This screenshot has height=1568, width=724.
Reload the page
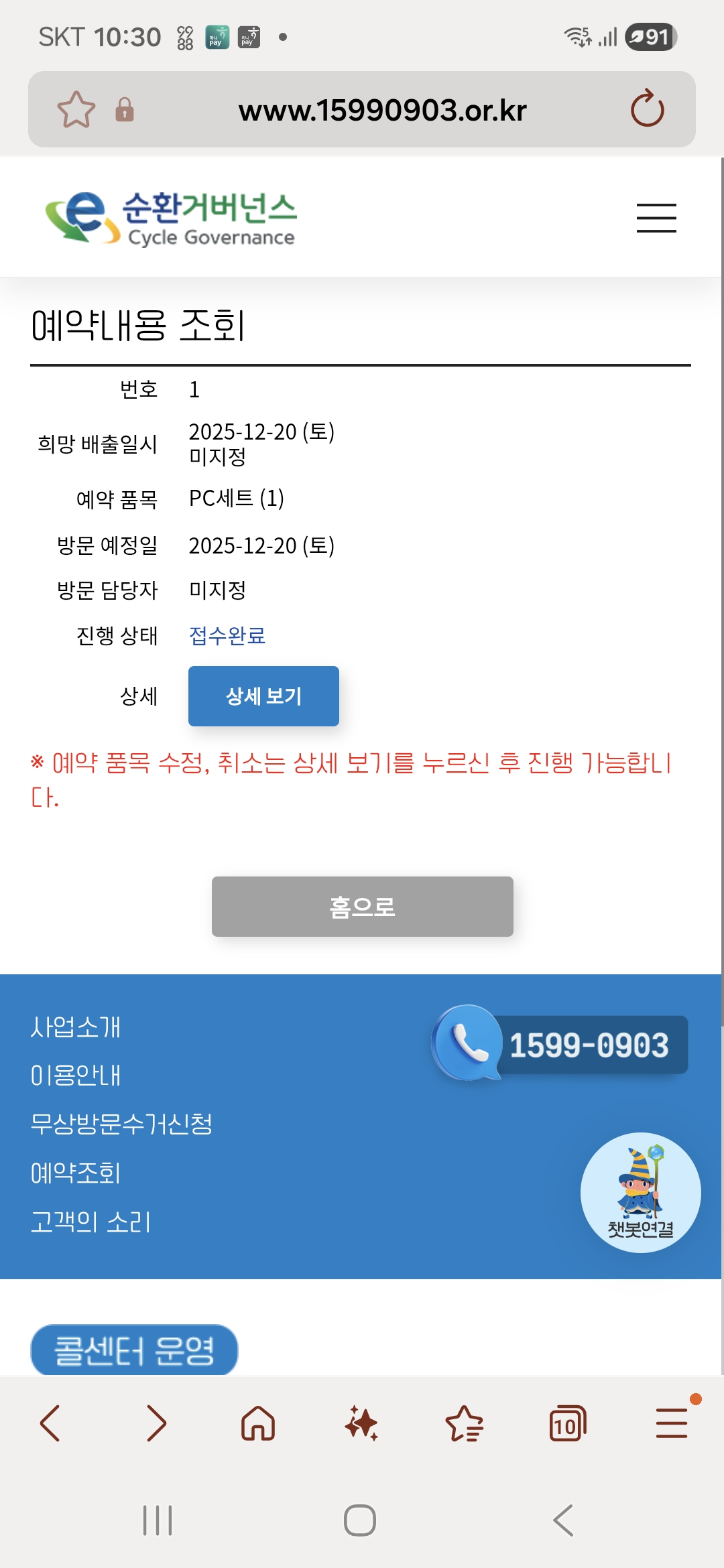click(647, 109)
